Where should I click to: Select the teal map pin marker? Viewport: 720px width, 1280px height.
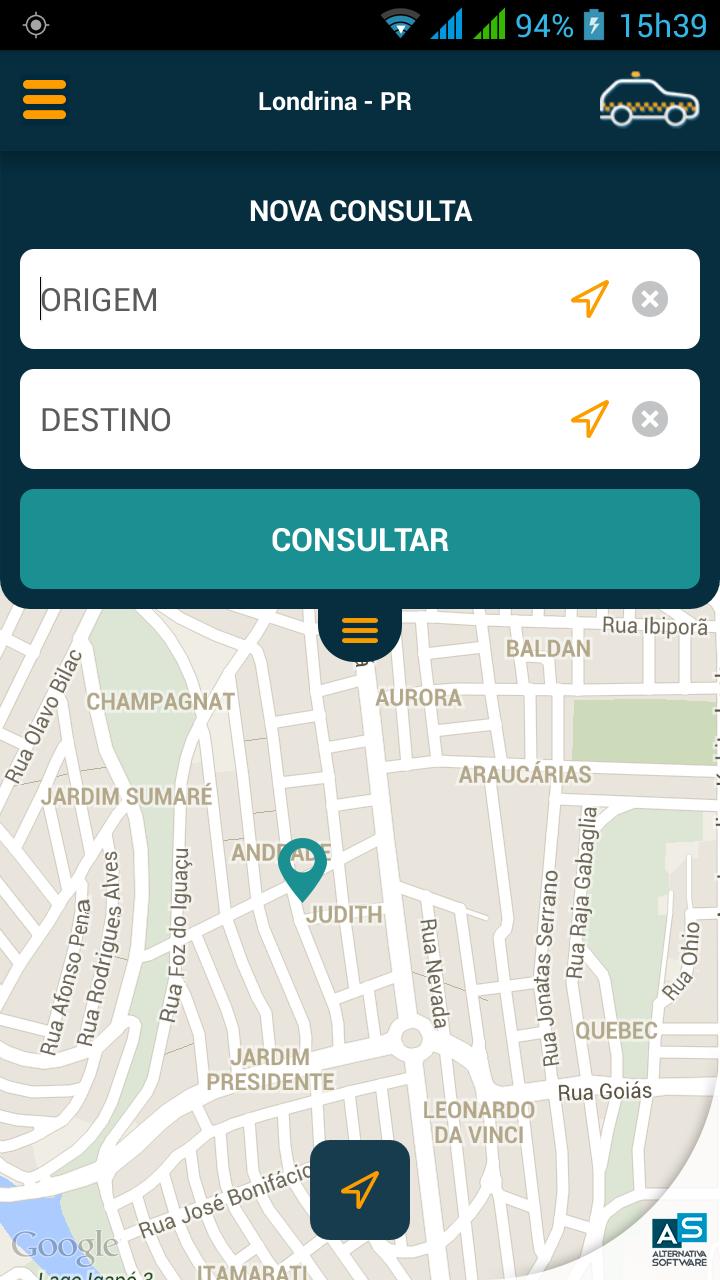[x=303, y=868]
